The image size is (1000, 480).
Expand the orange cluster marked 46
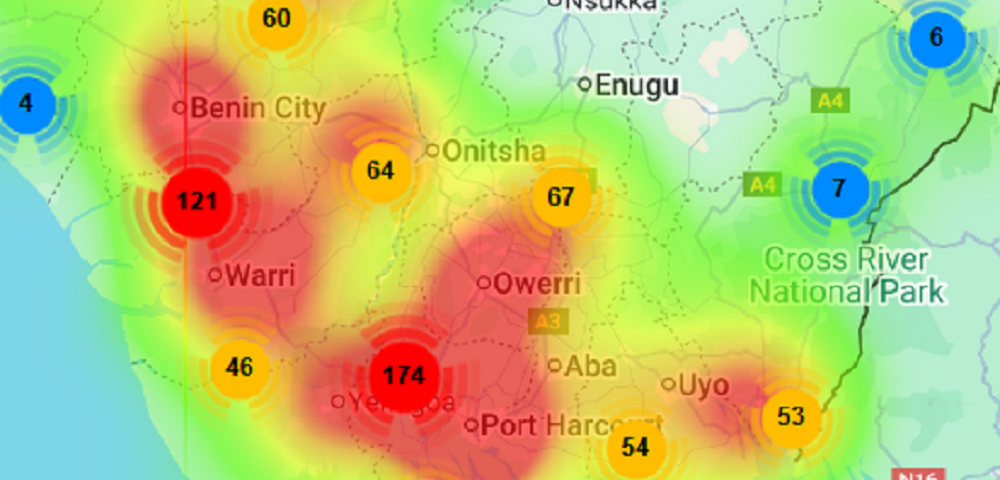point(238,367)
